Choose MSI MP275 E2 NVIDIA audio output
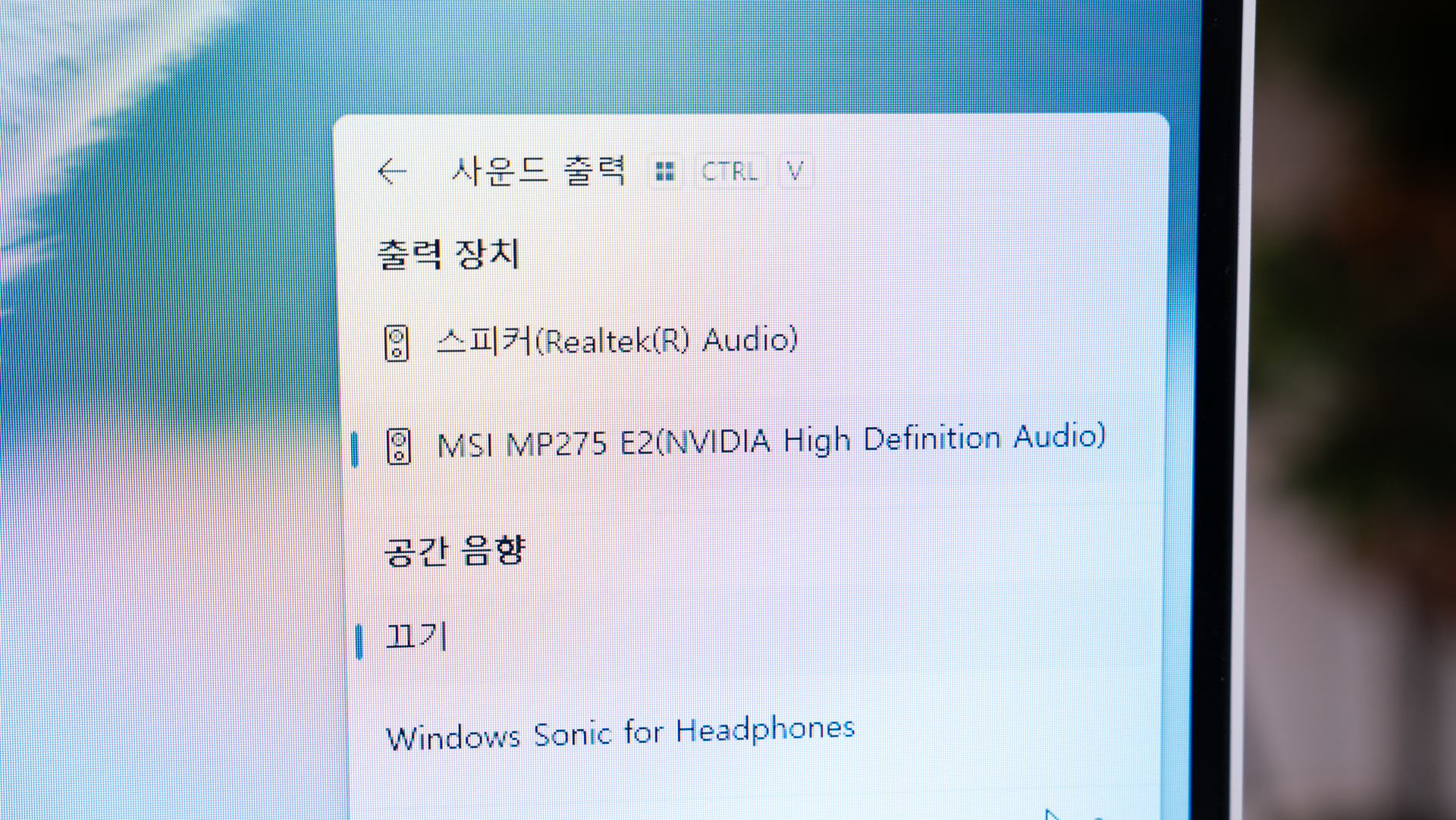This screenshot has width=1456, height=820. (x=770, y=441)
